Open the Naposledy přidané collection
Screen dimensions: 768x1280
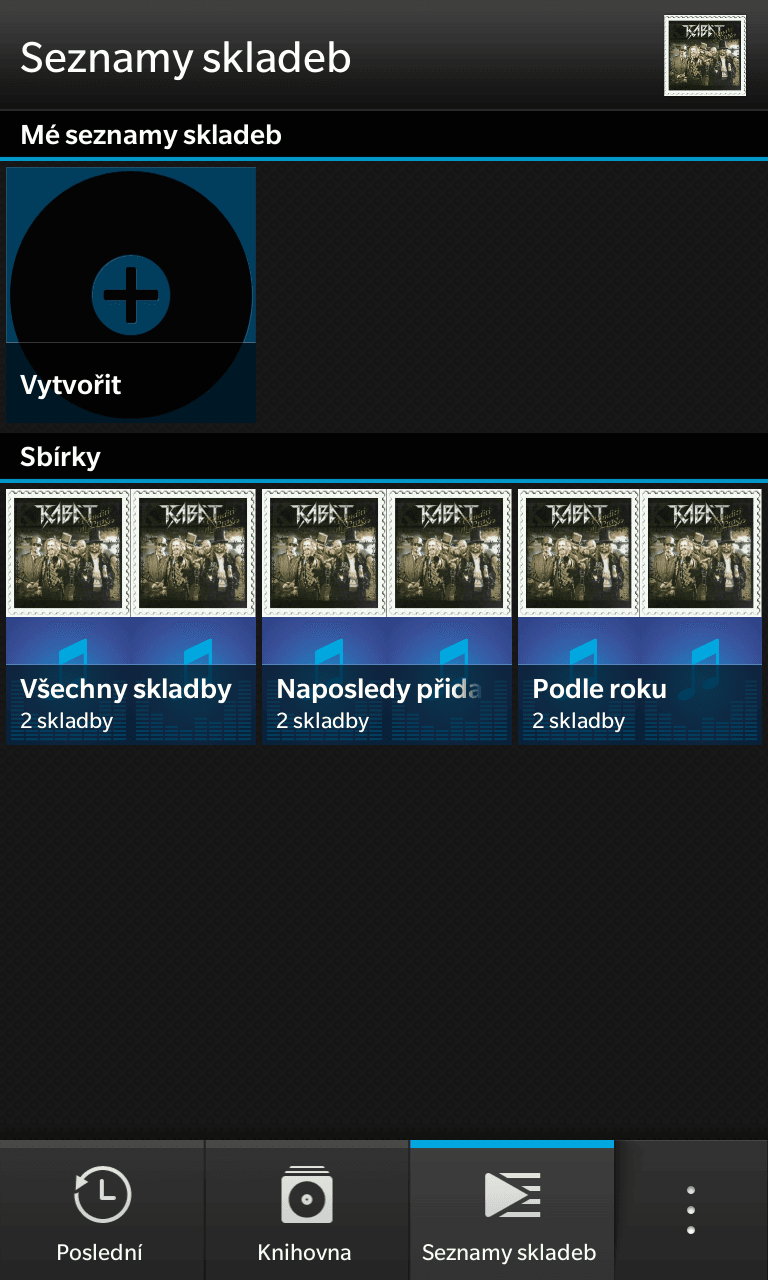pos(386,617)
